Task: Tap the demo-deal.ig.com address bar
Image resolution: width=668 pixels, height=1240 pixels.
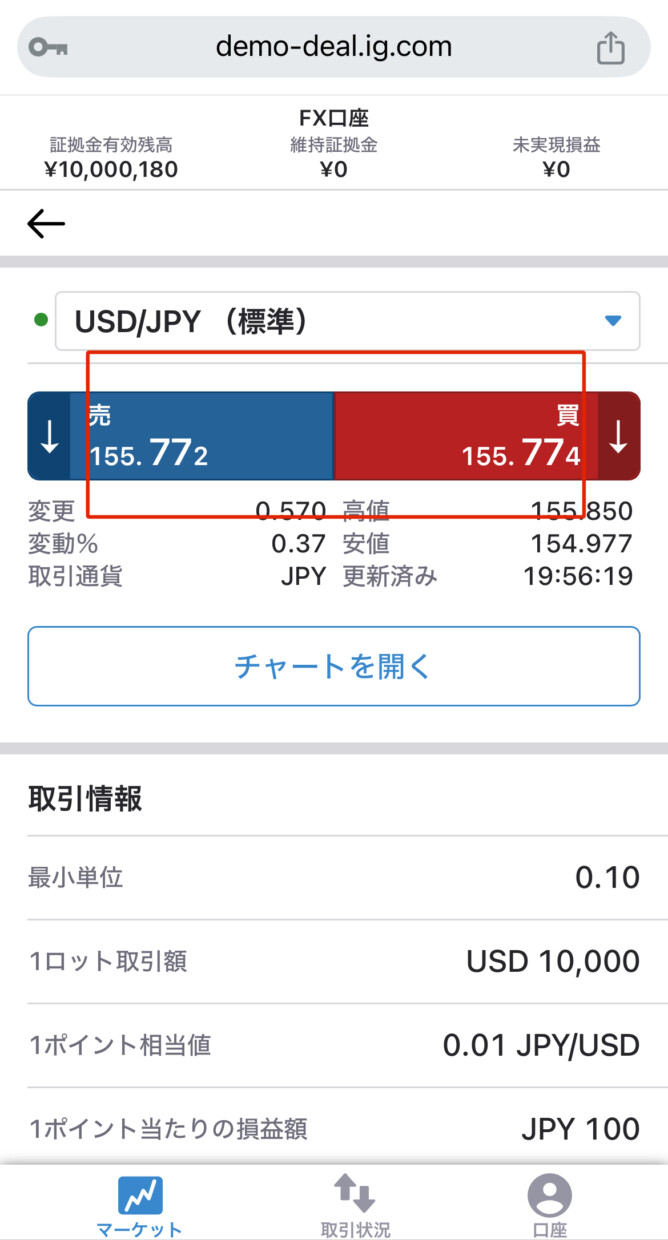Action: (x=334, y=47)
